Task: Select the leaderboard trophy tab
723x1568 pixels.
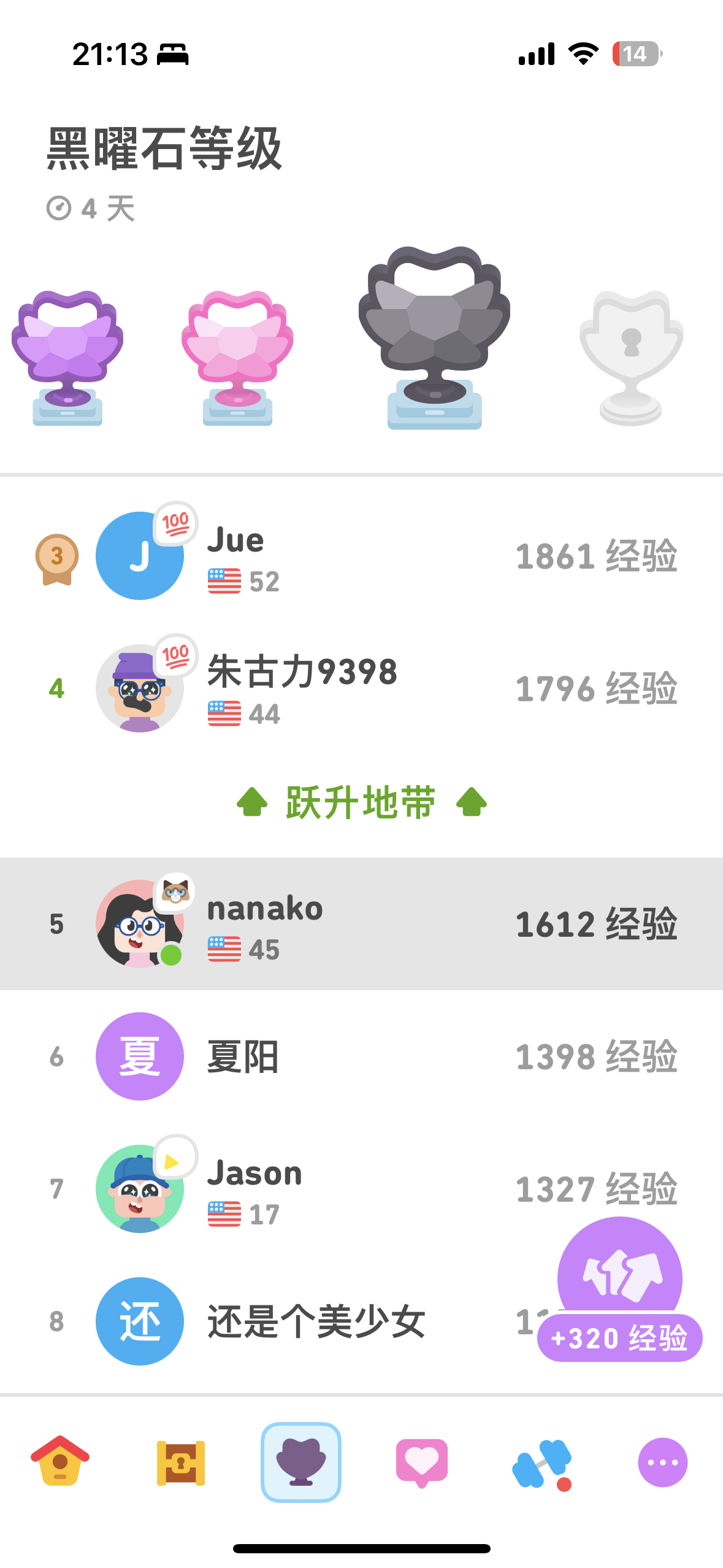Action: pos(301,1462)
